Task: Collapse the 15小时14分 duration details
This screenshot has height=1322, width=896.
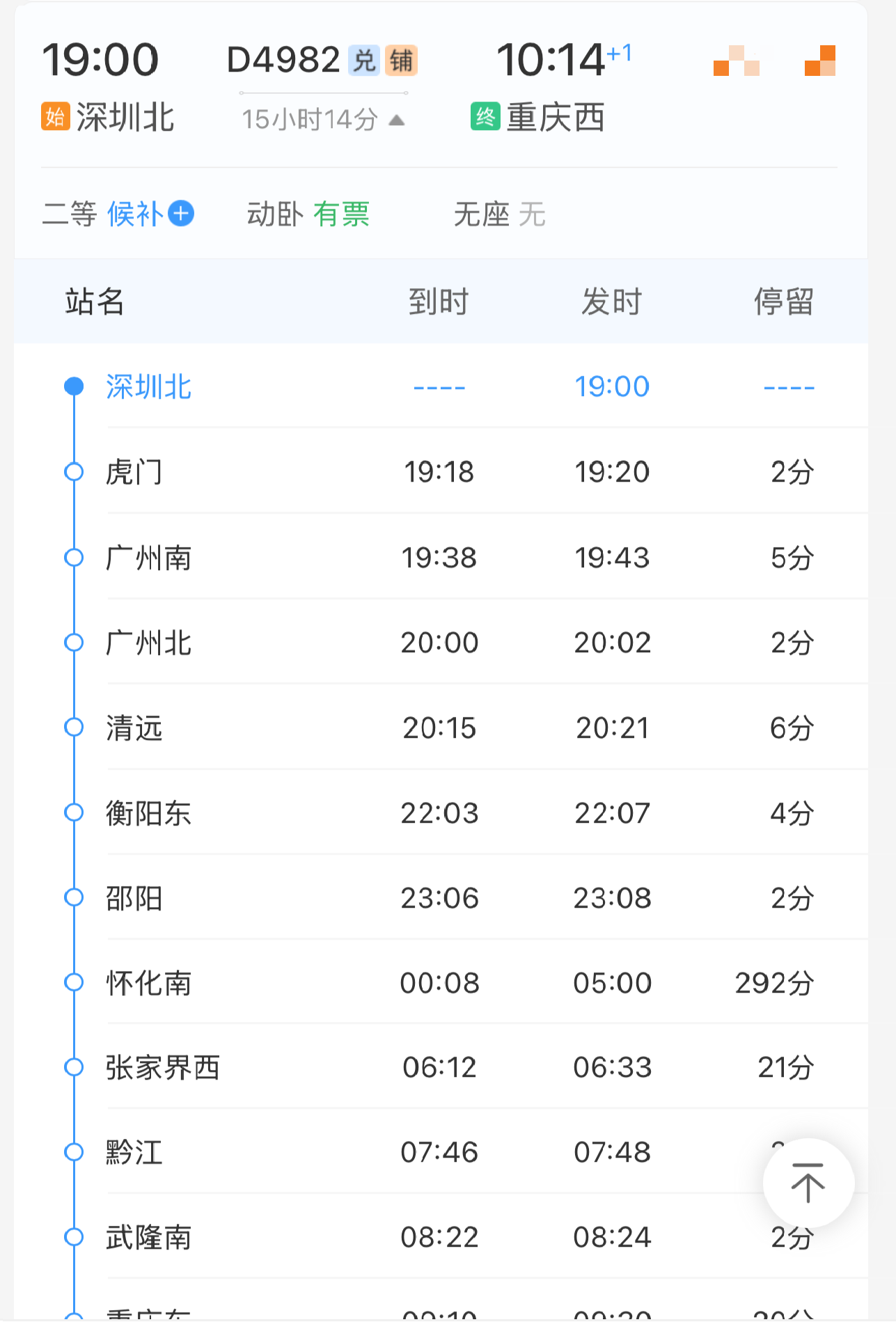Action: coord(324,119)
